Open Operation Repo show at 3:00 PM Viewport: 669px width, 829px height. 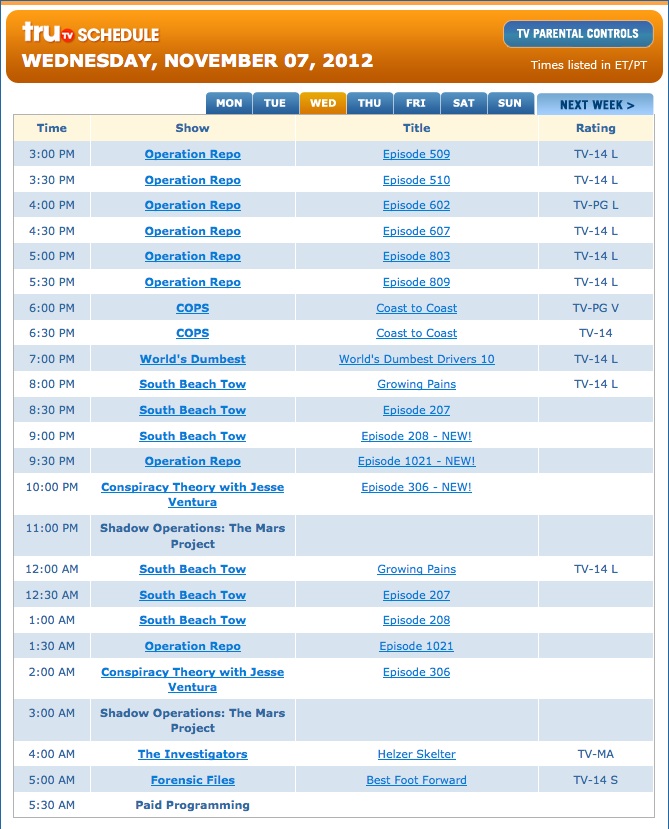(192, 154)
